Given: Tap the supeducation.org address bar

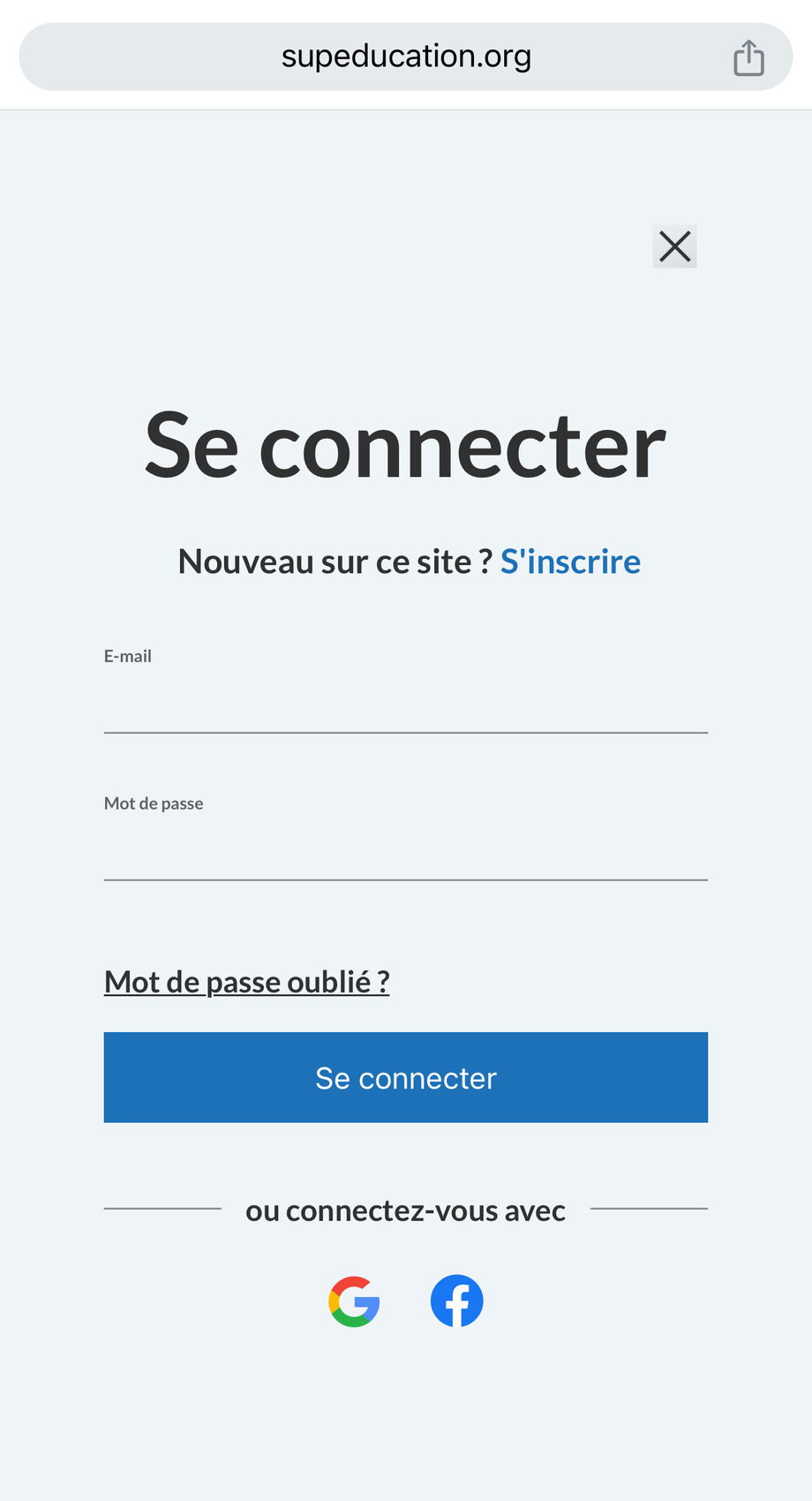Looking at the screenshot, I should point(406,57).
